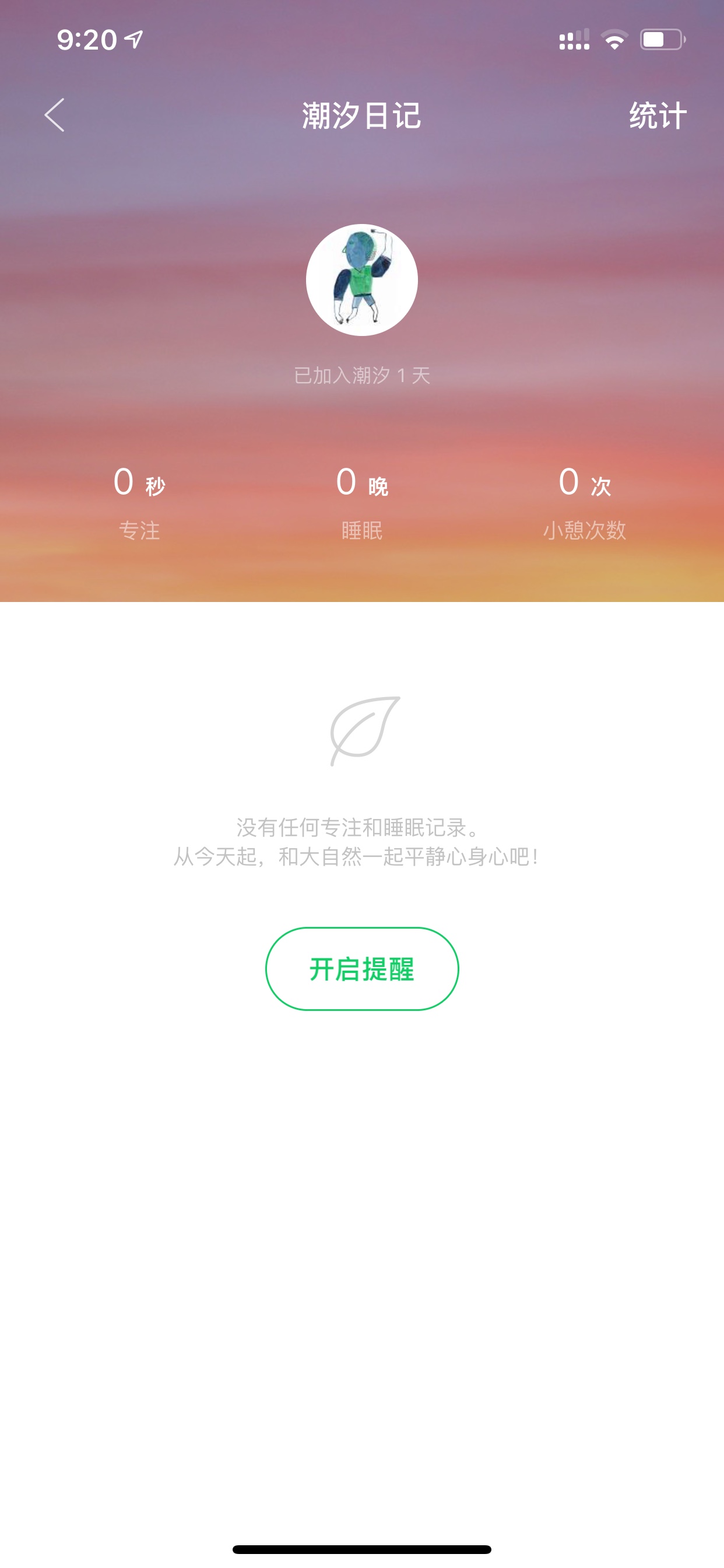Go back using the top-left arrow
Viewport: 724px width, 1568px height.
click(55, 115)
